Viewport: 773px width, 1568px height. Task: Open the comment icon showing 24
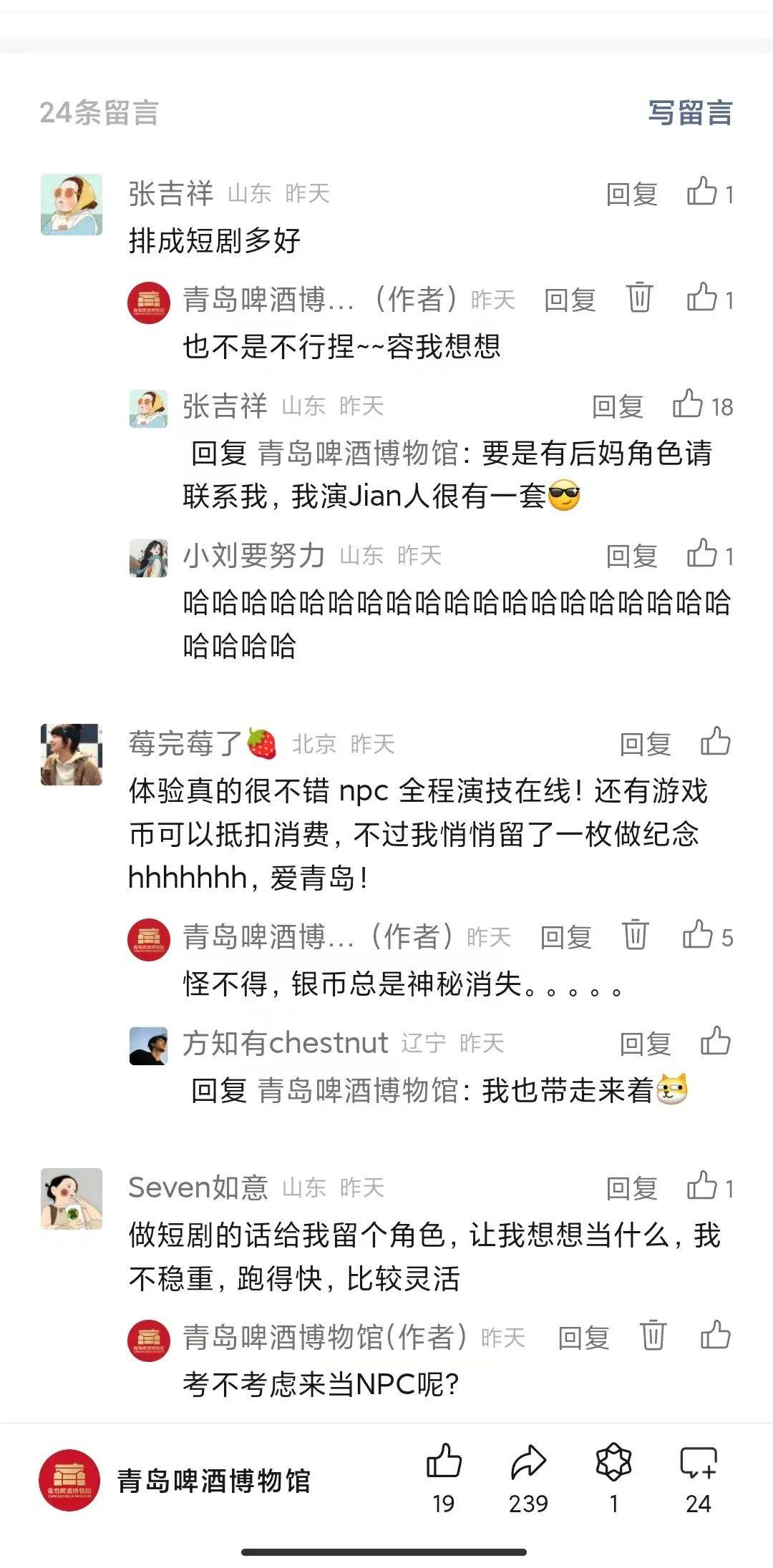point(698,1462)
